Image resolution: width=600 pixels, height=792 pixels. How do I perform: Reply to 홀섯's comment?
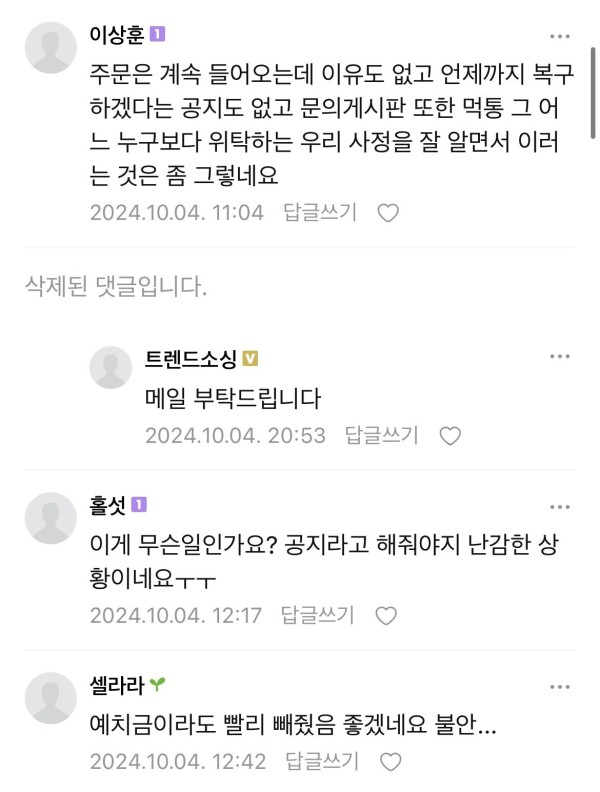[x=317, y=614]
